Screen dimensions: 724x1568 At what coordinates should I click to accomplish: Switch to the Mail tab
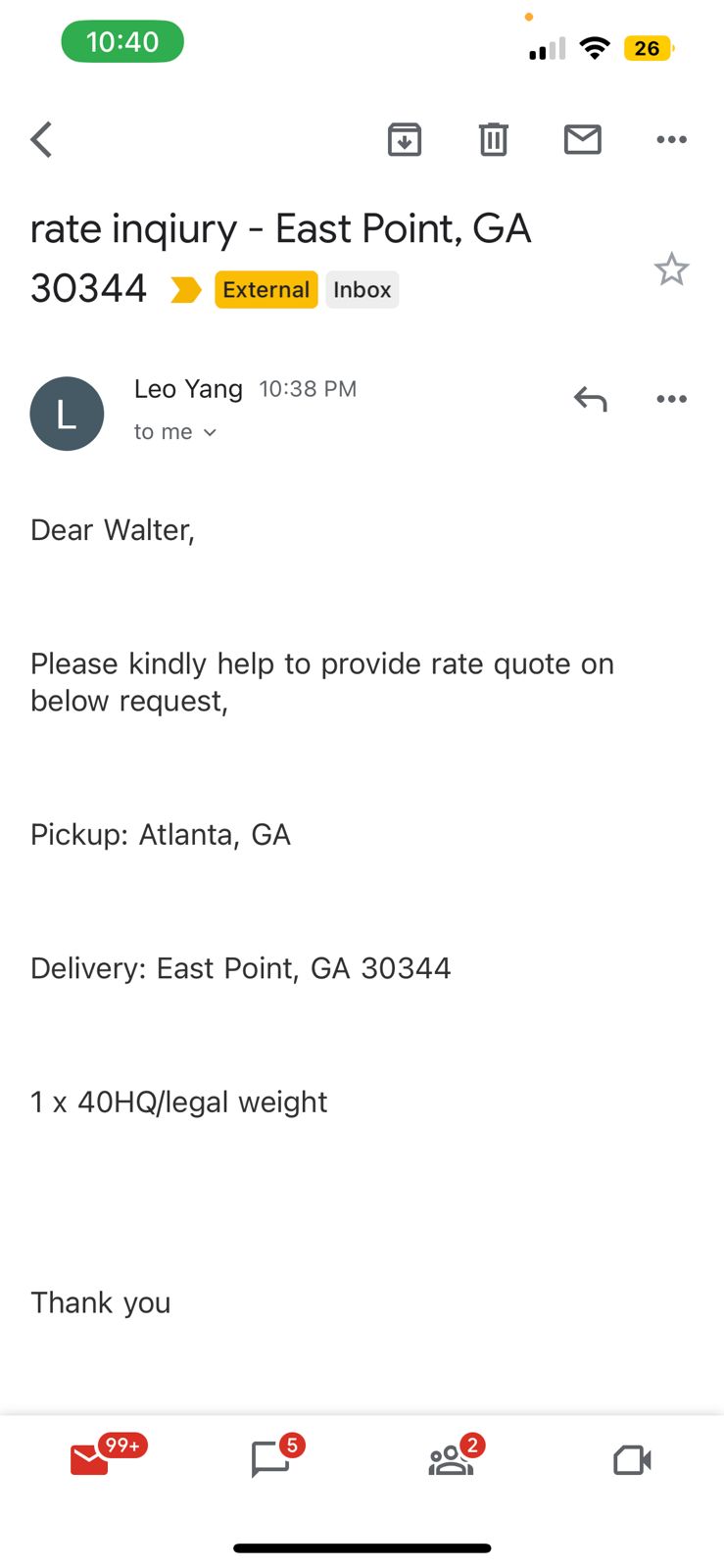point(90,1459)
